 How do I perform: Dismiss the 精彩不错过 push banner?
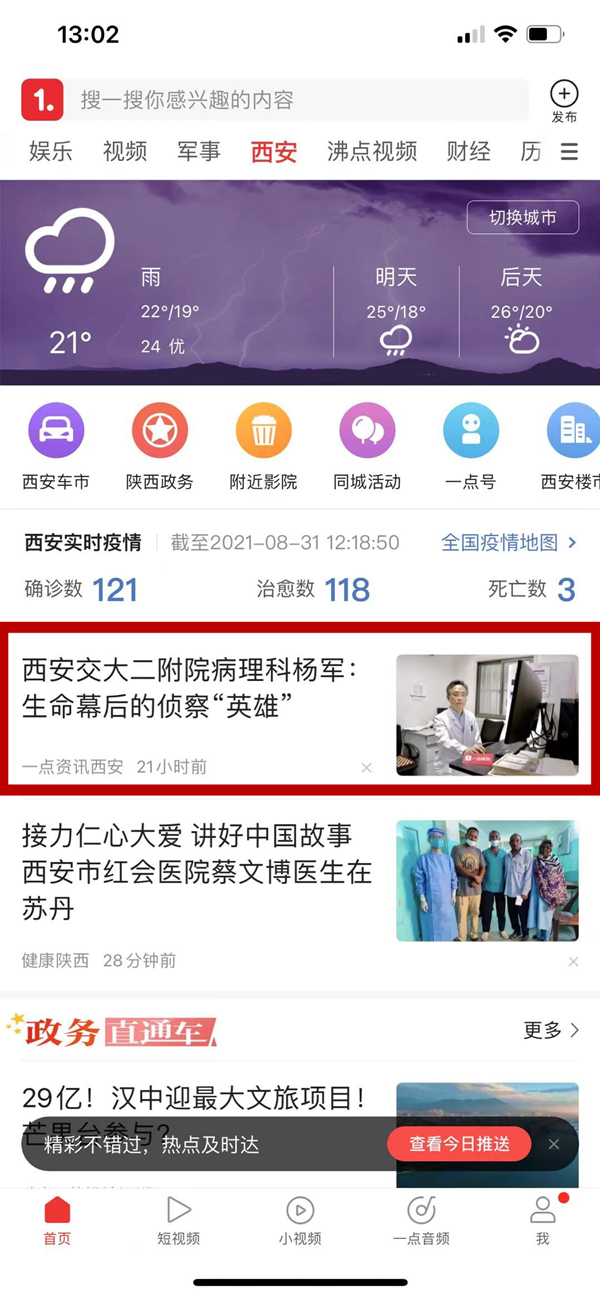554,1144
